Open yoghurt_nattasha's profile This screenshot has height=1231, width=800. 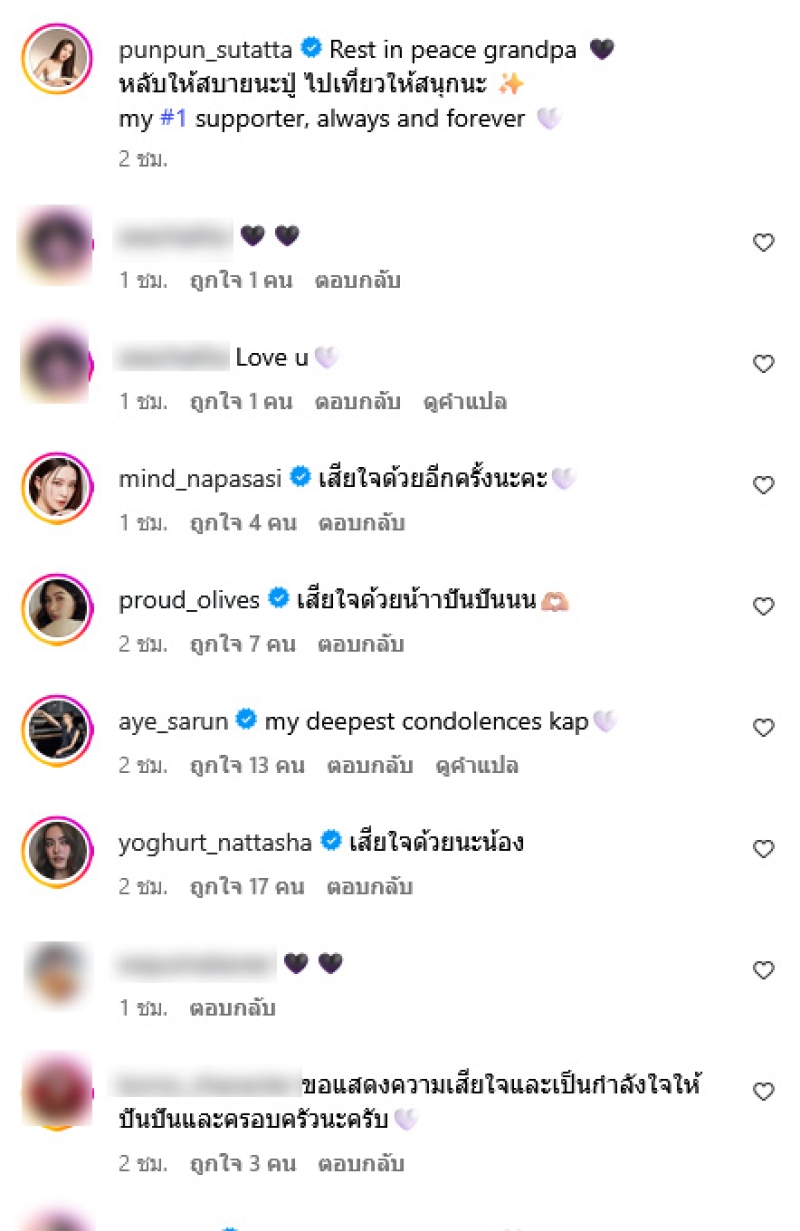click(215, 843)
